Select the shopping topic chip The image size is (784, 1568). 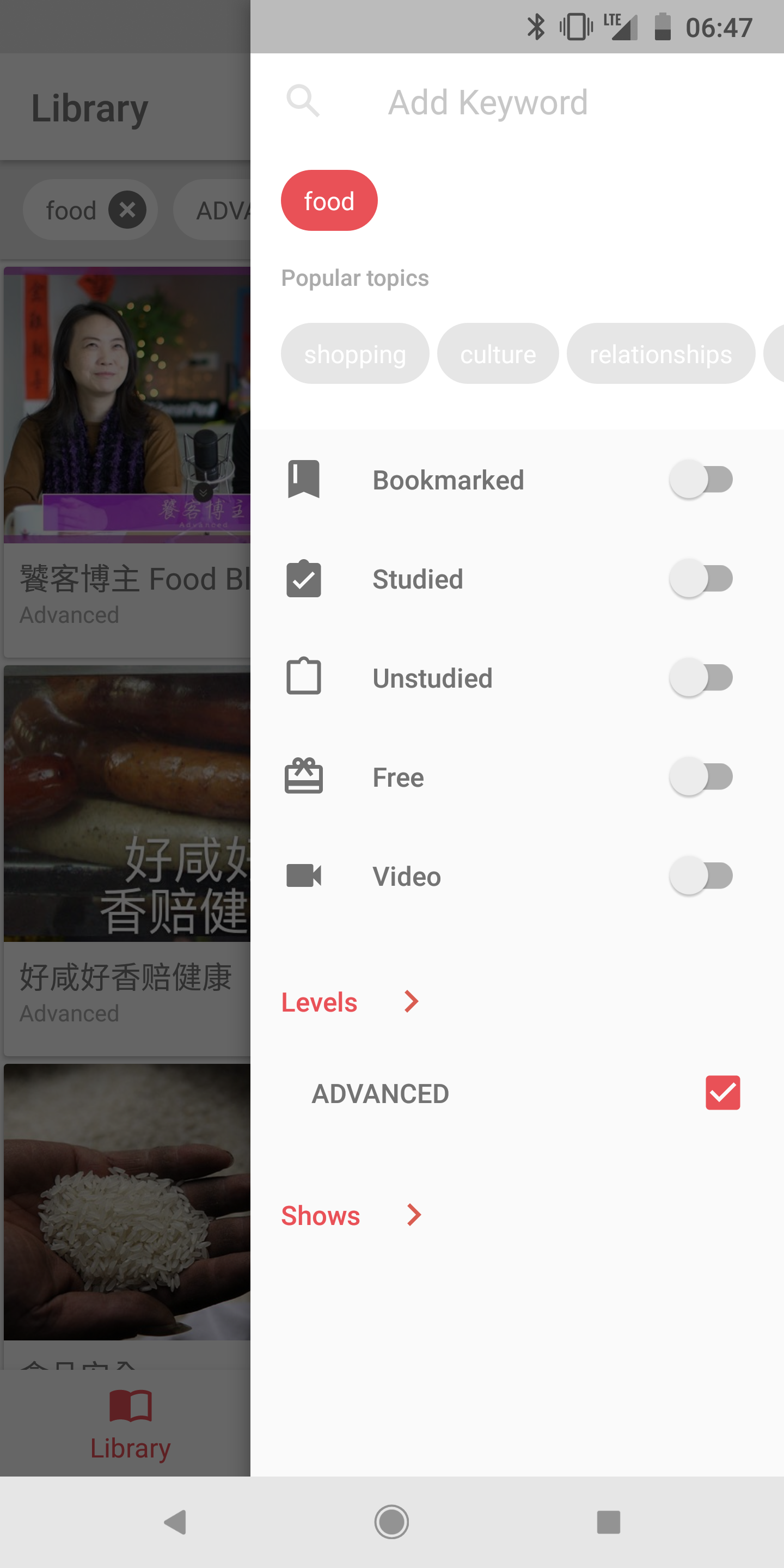click(x=355, y=354)
